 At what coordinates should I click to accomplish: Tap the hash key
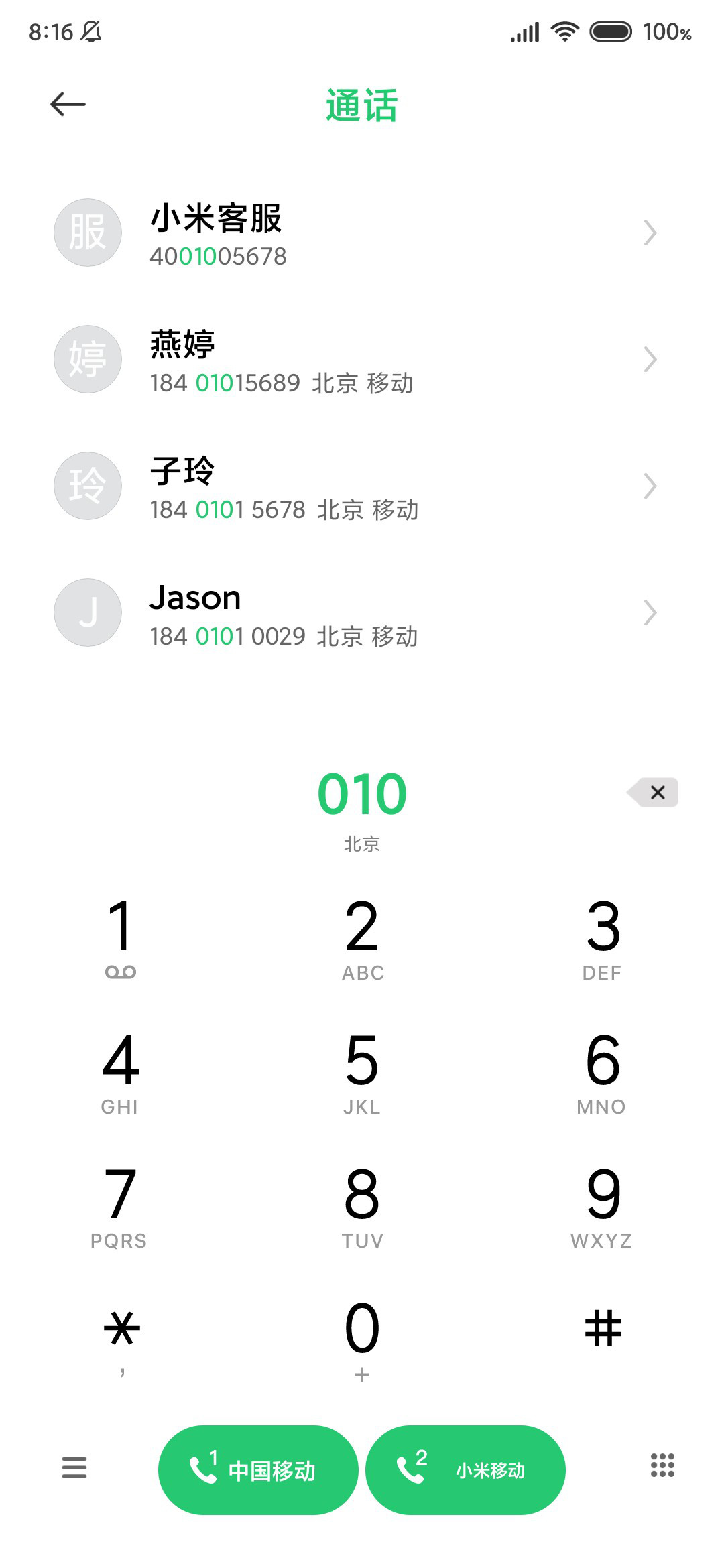pos(603,1329)
